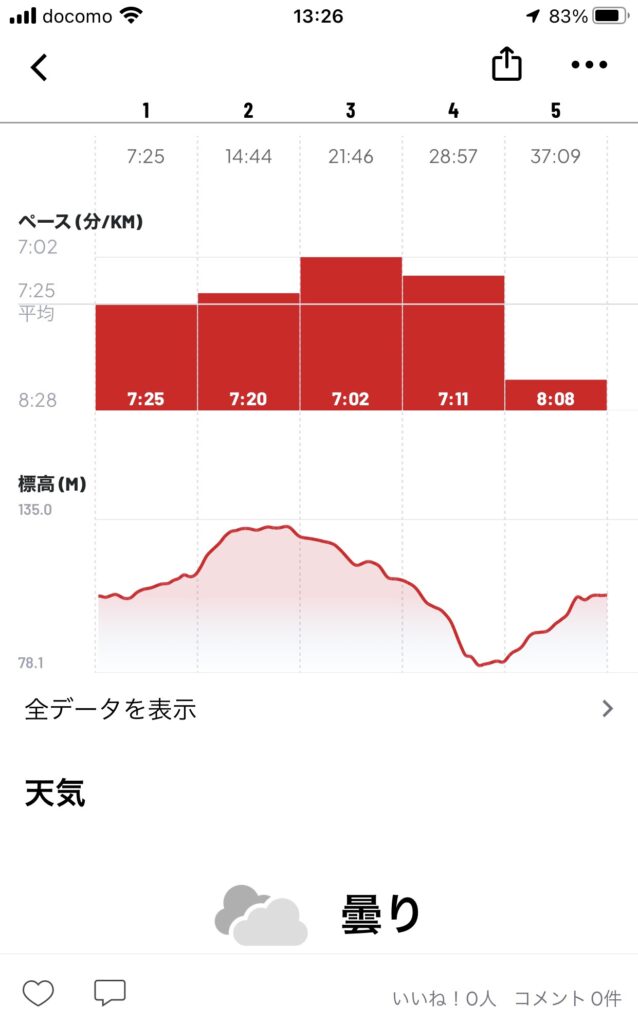
Task: Like this activity with the heart icon
Action: (39, 993)
